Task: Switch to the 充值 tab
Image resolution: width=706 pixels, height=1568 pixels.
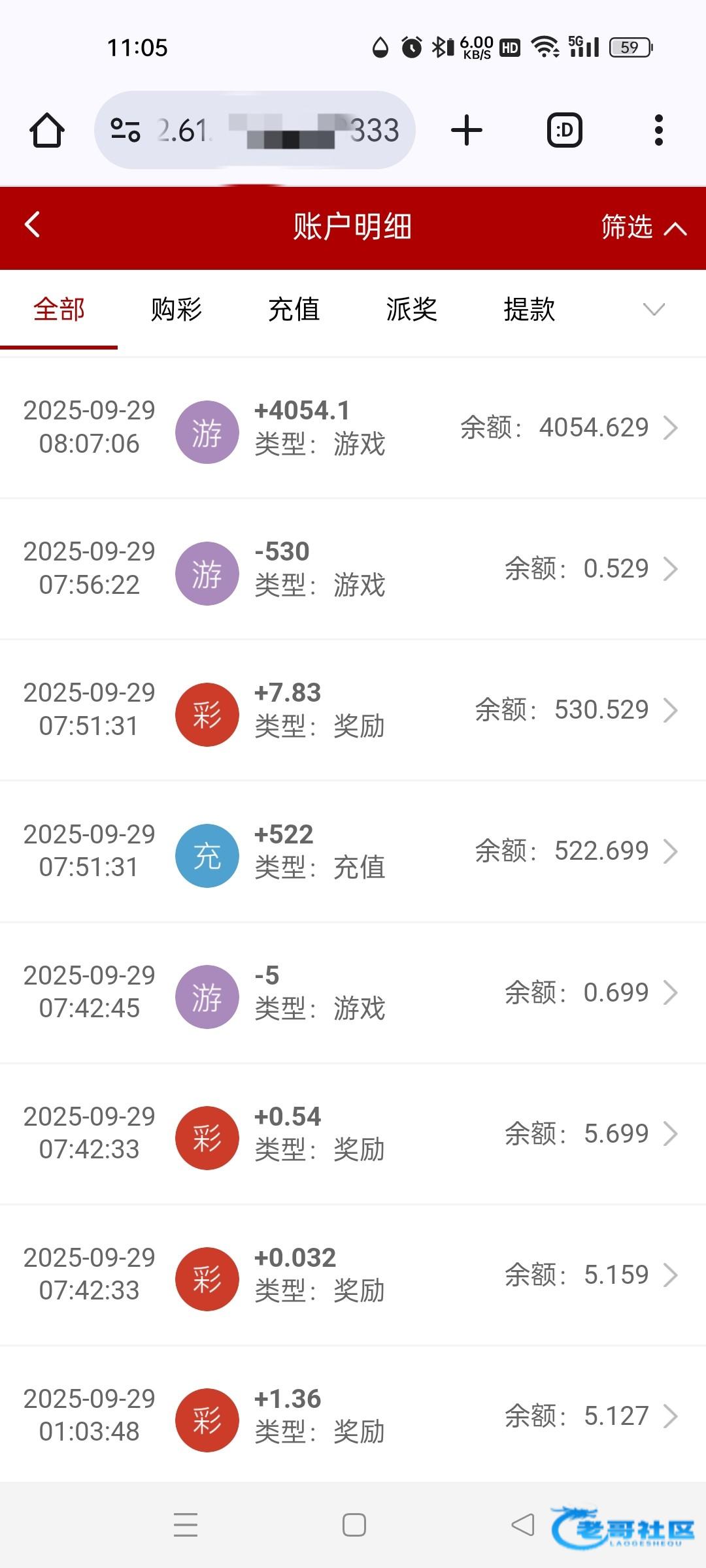Action: coord(294,309)
